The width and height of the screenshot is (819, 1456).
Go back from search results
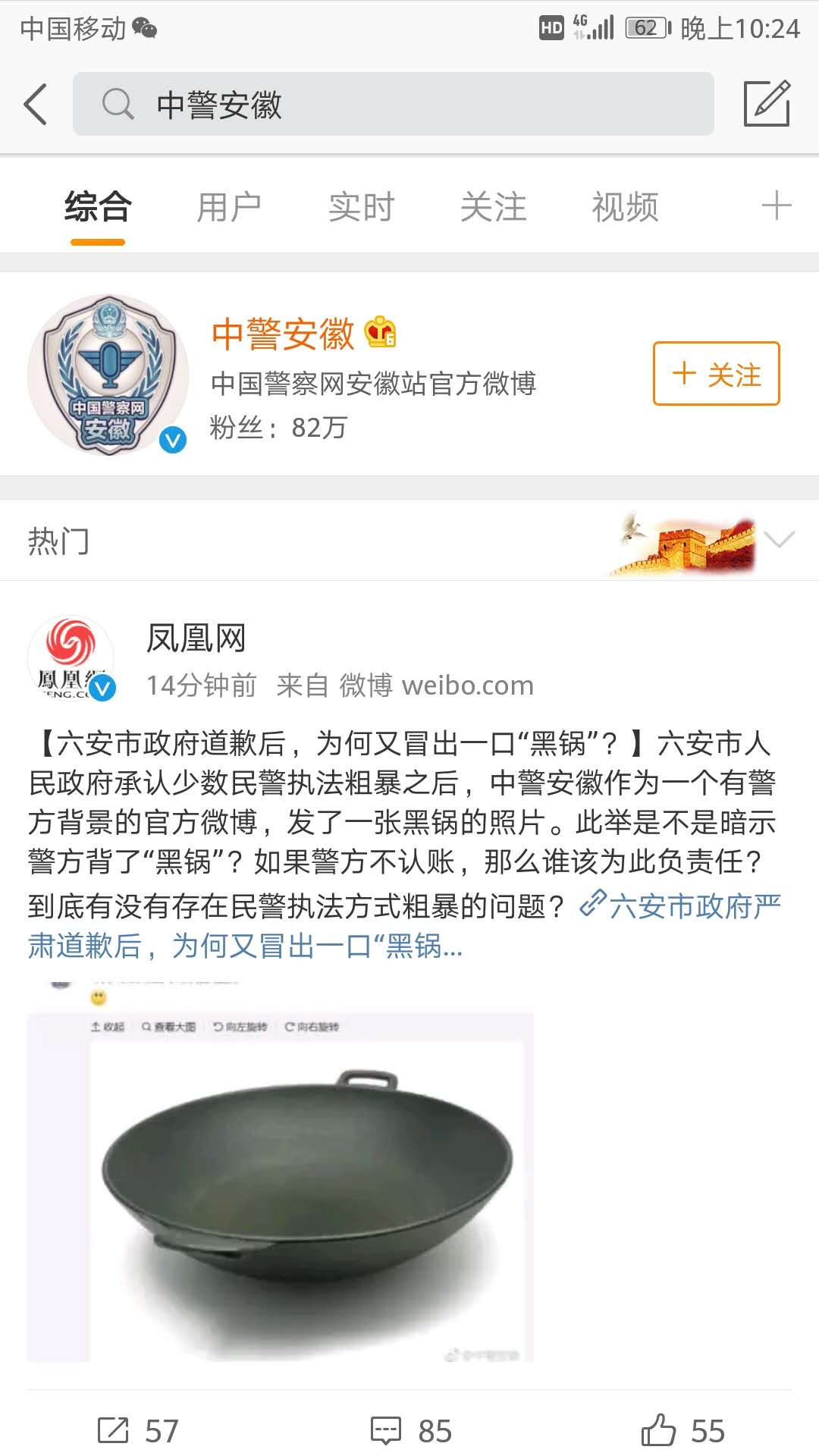pos(36,105)
